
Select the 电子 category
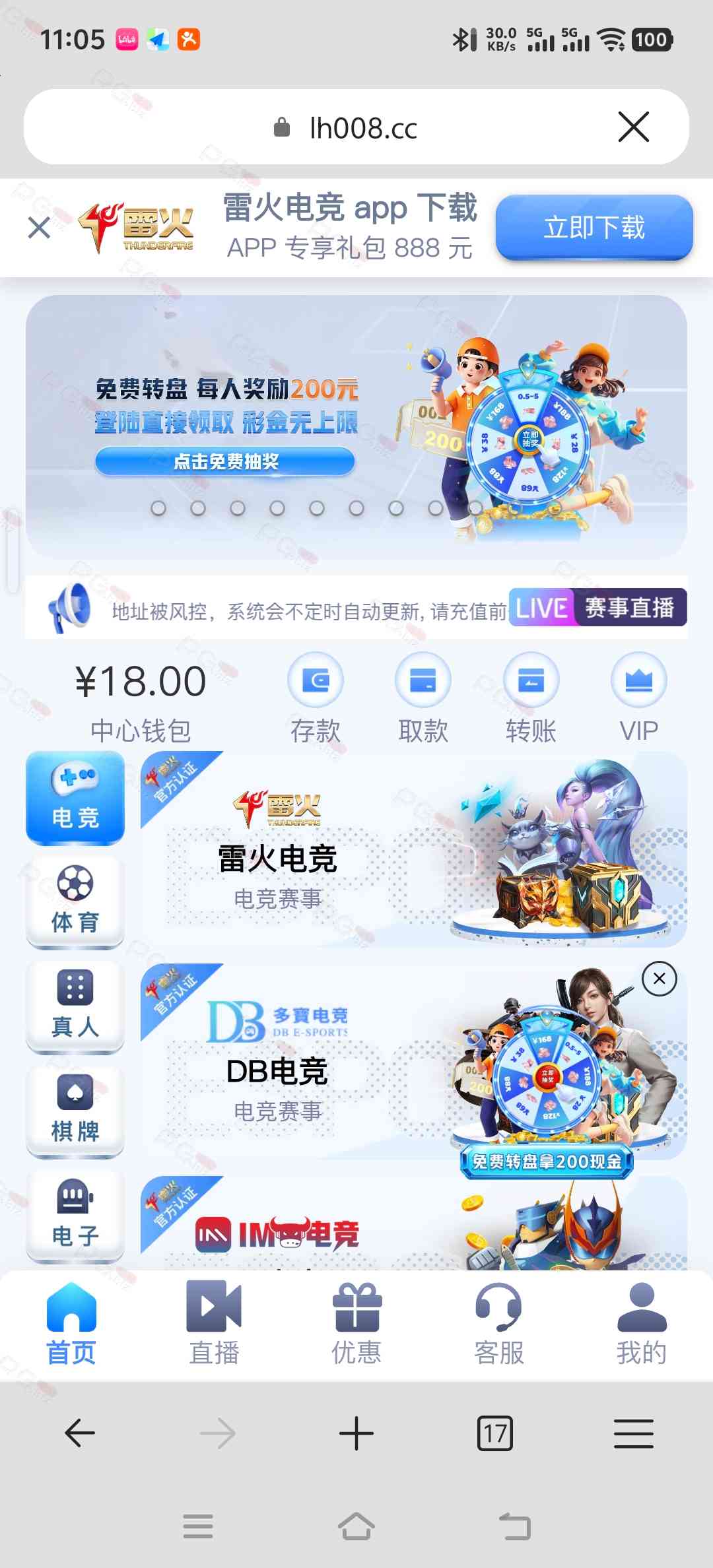[75, 1215]
